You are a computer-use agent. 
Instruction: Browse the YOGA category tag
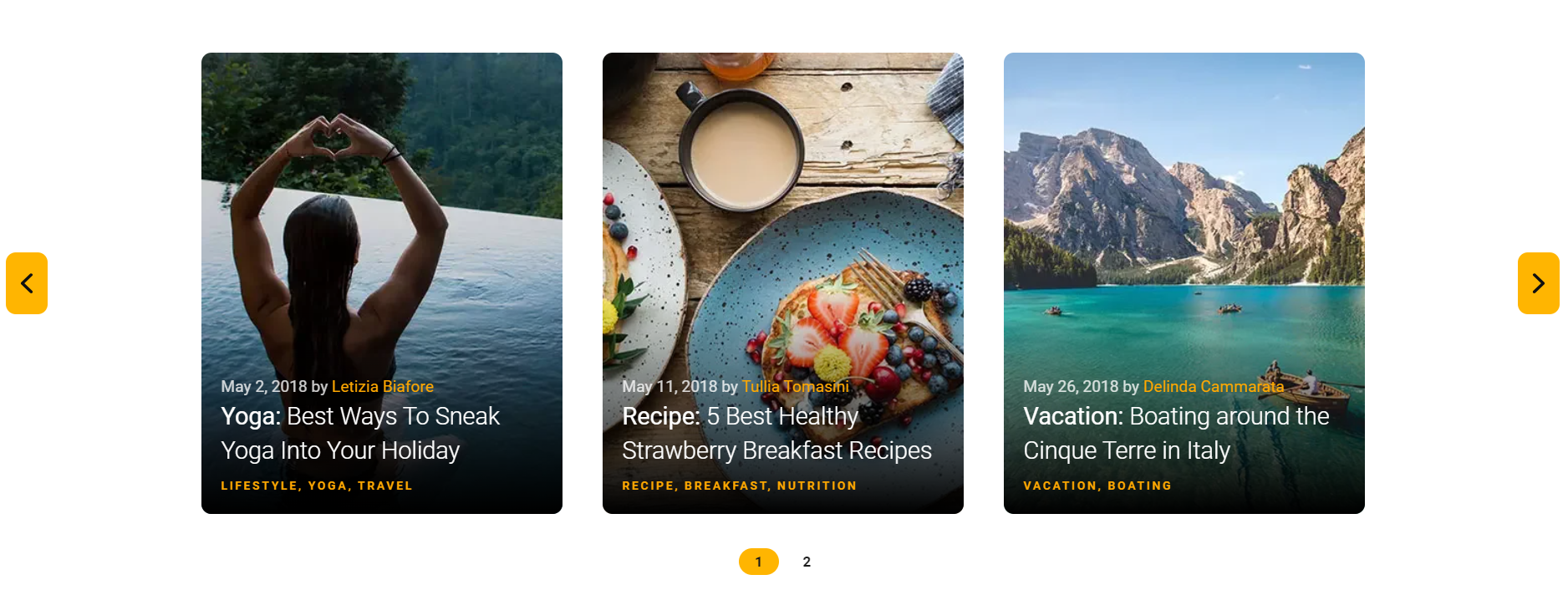coord(327,486)
